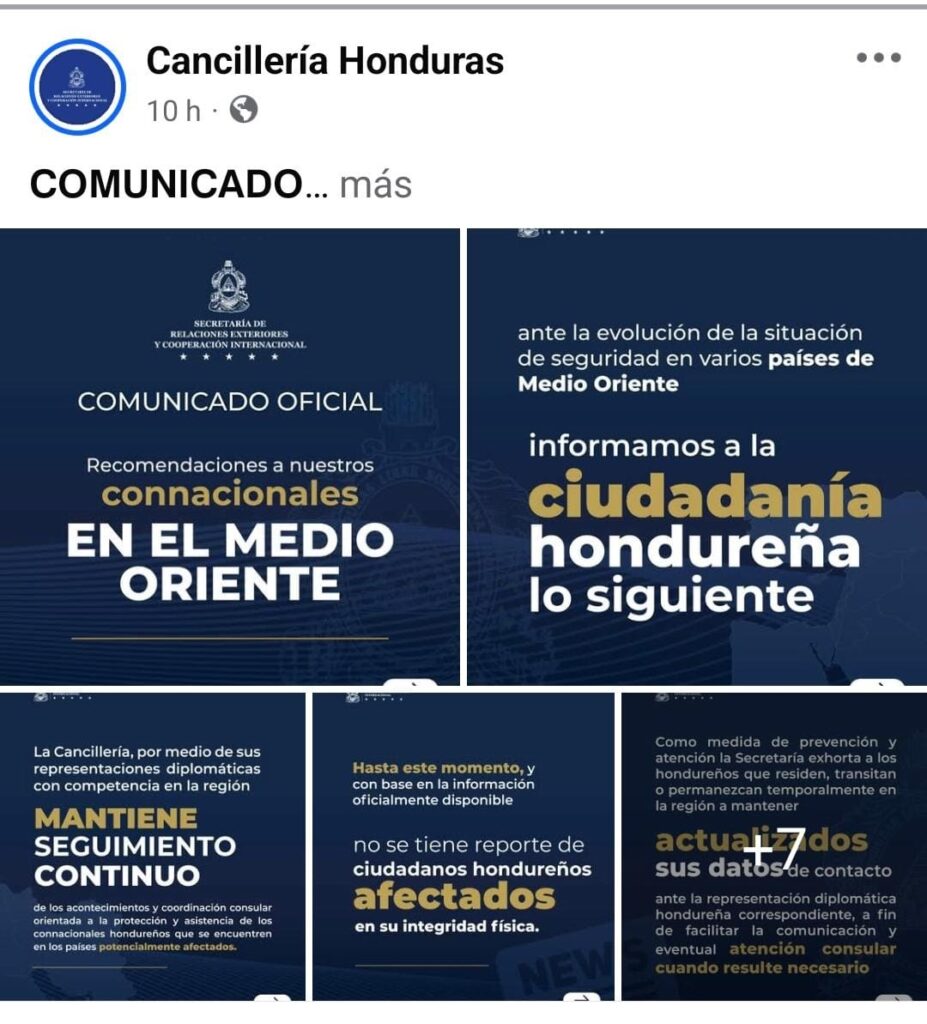Open the post's three-dot options menu

tap(878, 58)
